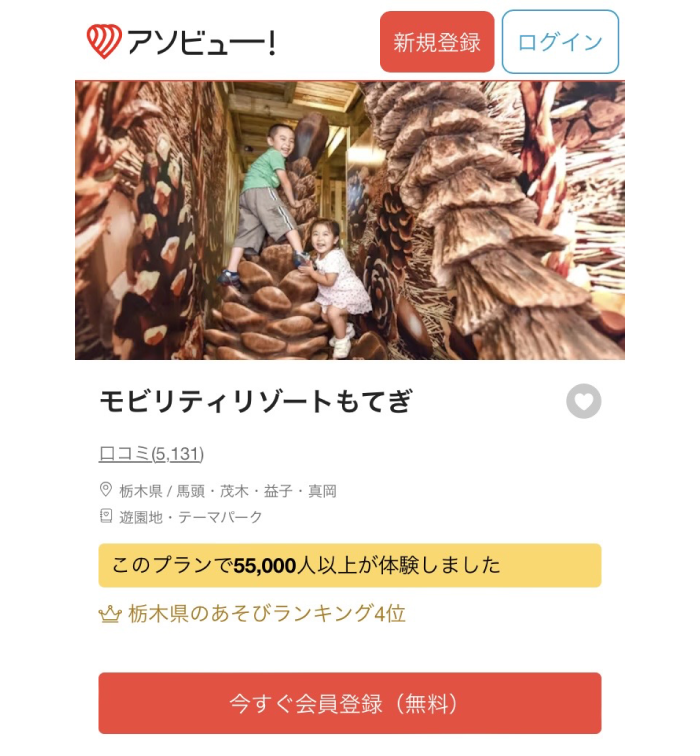Open the ログイン login button
This screenshot has height=756, width=700.
click(560, 42)
